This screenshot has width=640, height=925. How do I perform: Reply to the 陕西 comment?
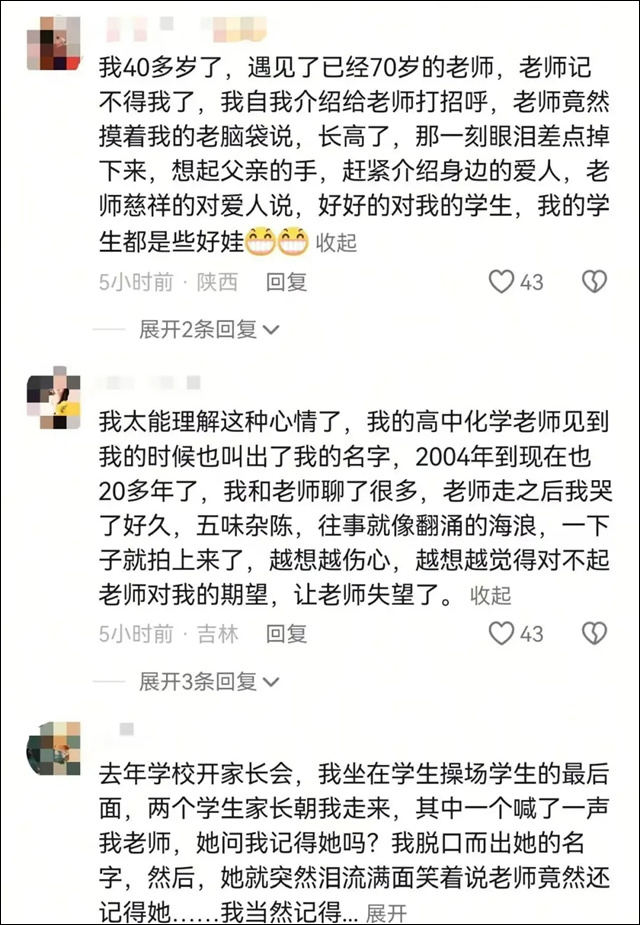287,282
